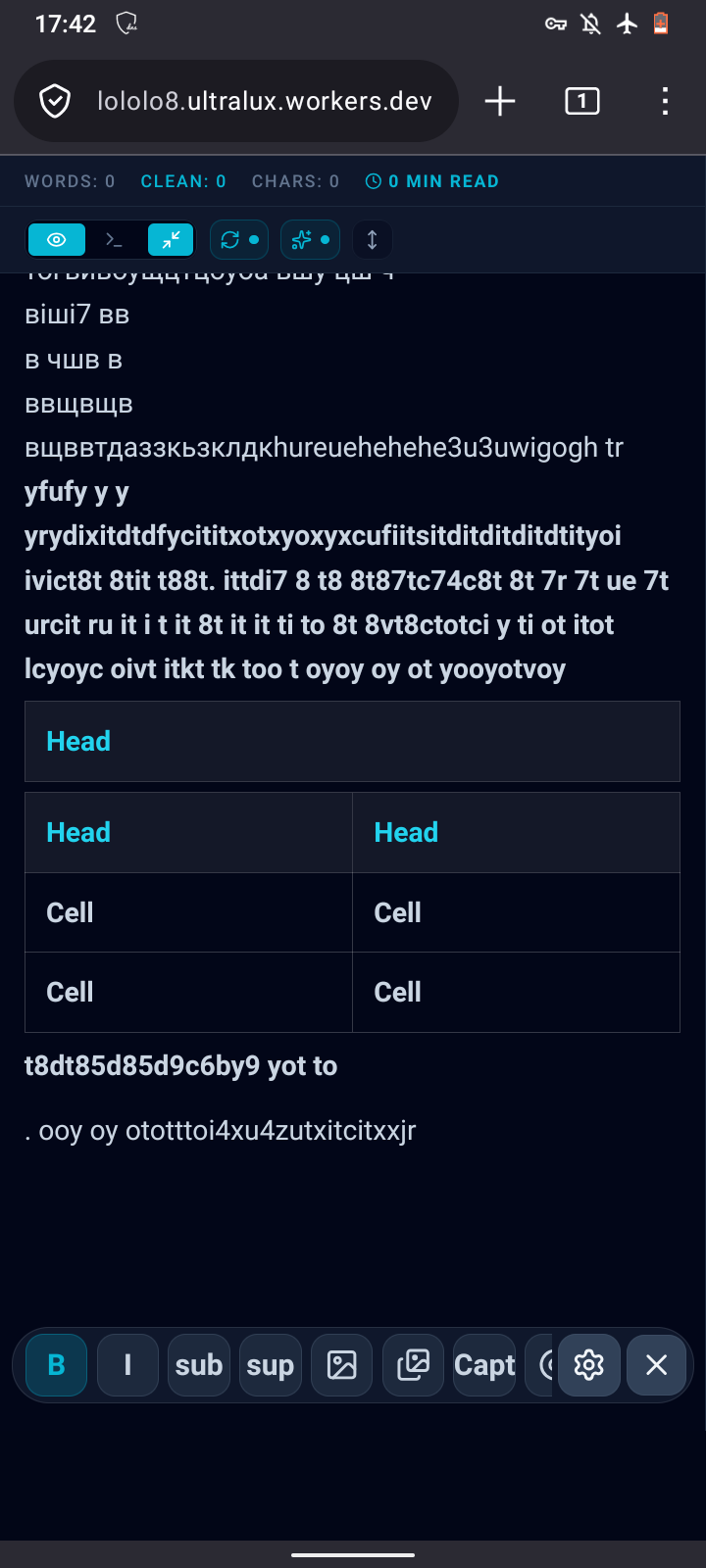Tap the collapse arrows mode button
706x1568 pixels.
click(x=171, y=240)
